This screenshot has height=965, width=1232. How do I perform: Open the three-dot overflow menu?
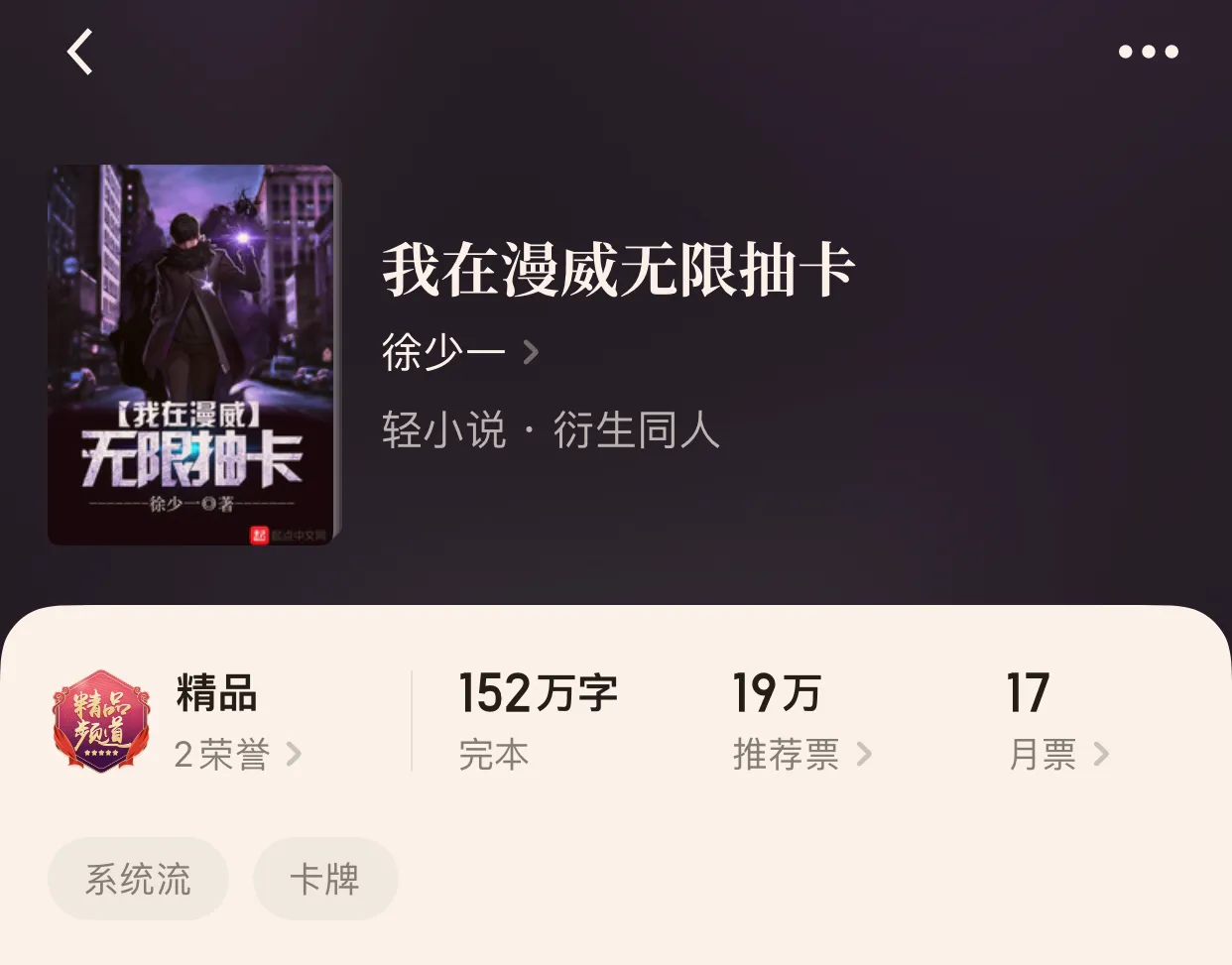[1148, 52]
